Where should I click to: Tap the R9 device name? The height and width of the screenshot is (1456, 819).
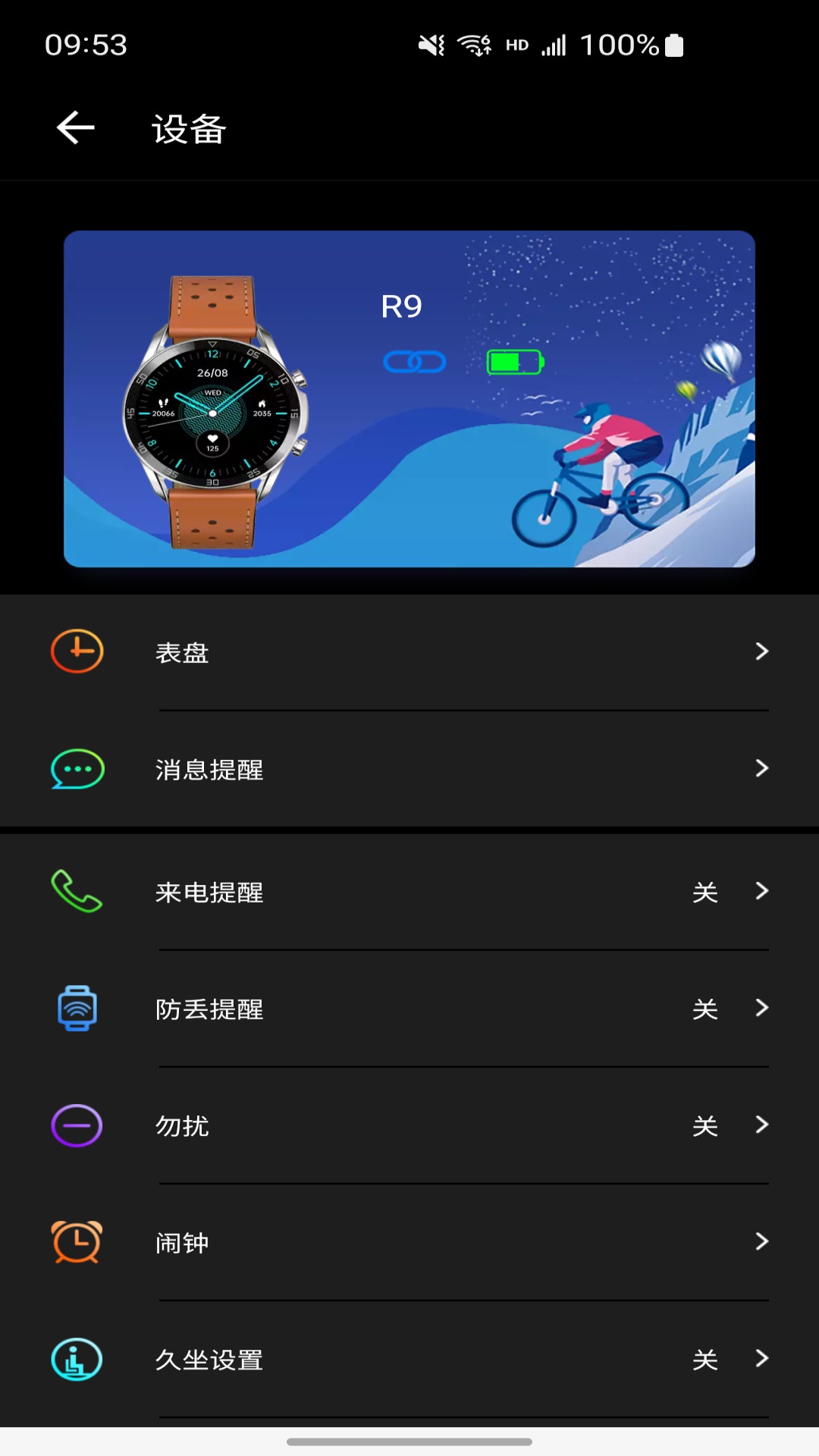(401, 306)
